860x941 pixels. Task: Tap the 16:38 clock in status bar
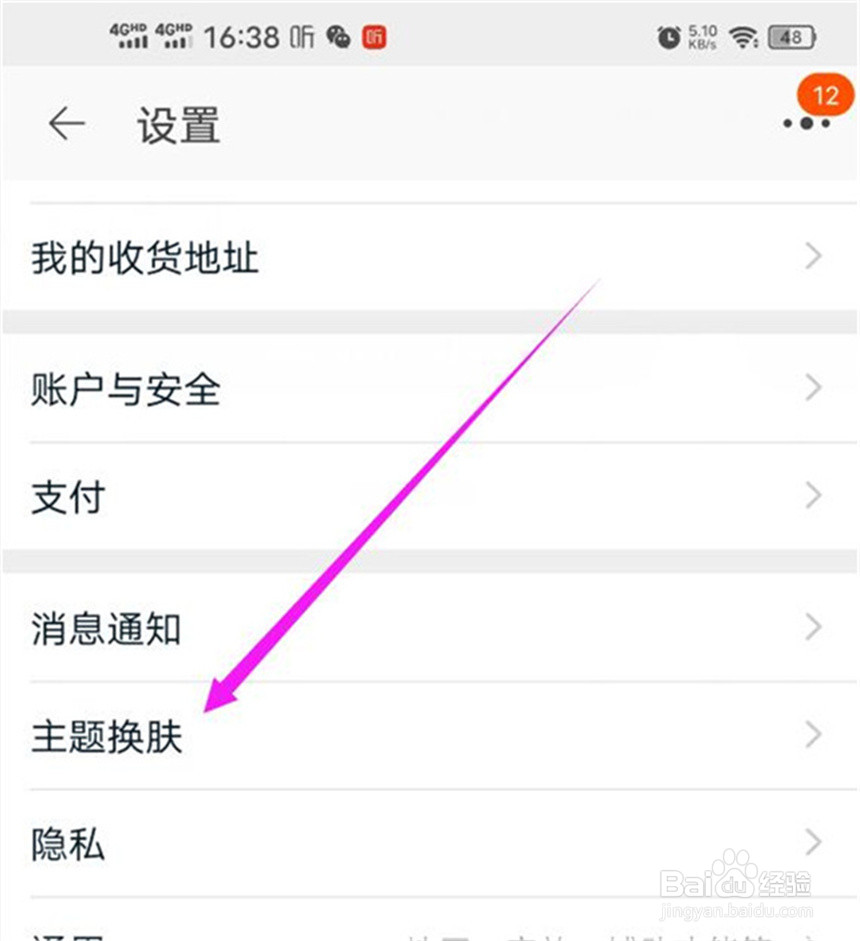[x=247, y=37]
